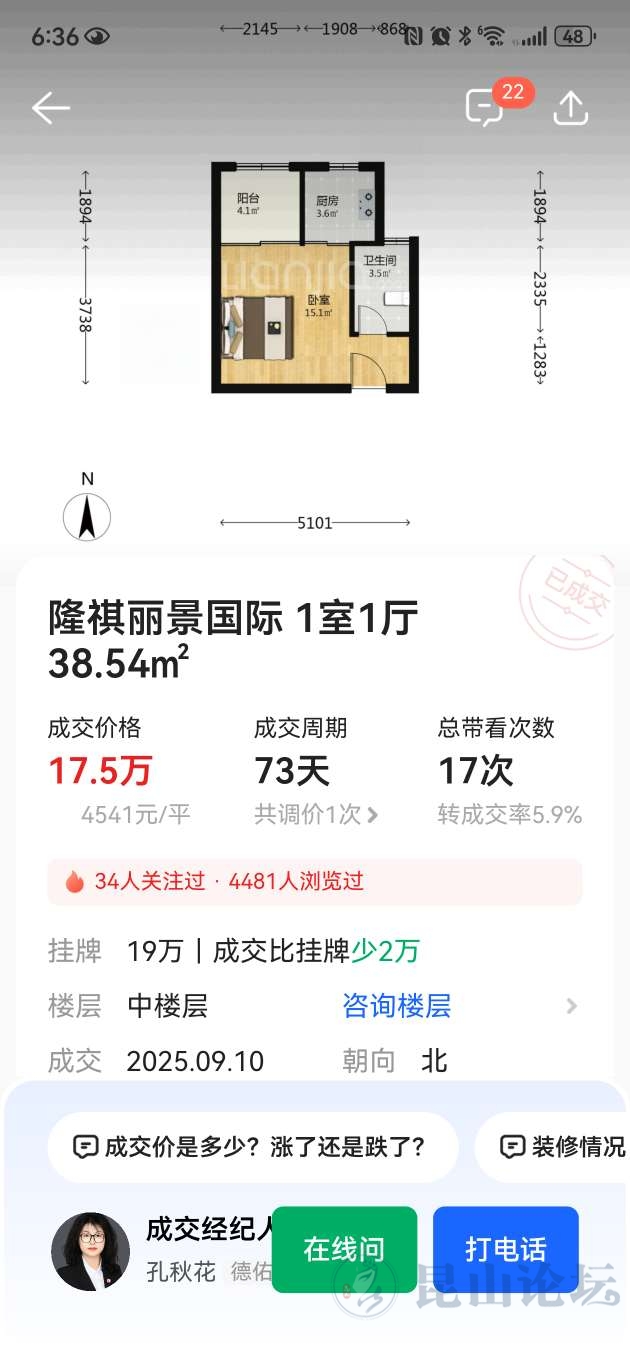This screenshot has width=630, height=1360.
Task: Share this listing
Action: click(570, 108)
